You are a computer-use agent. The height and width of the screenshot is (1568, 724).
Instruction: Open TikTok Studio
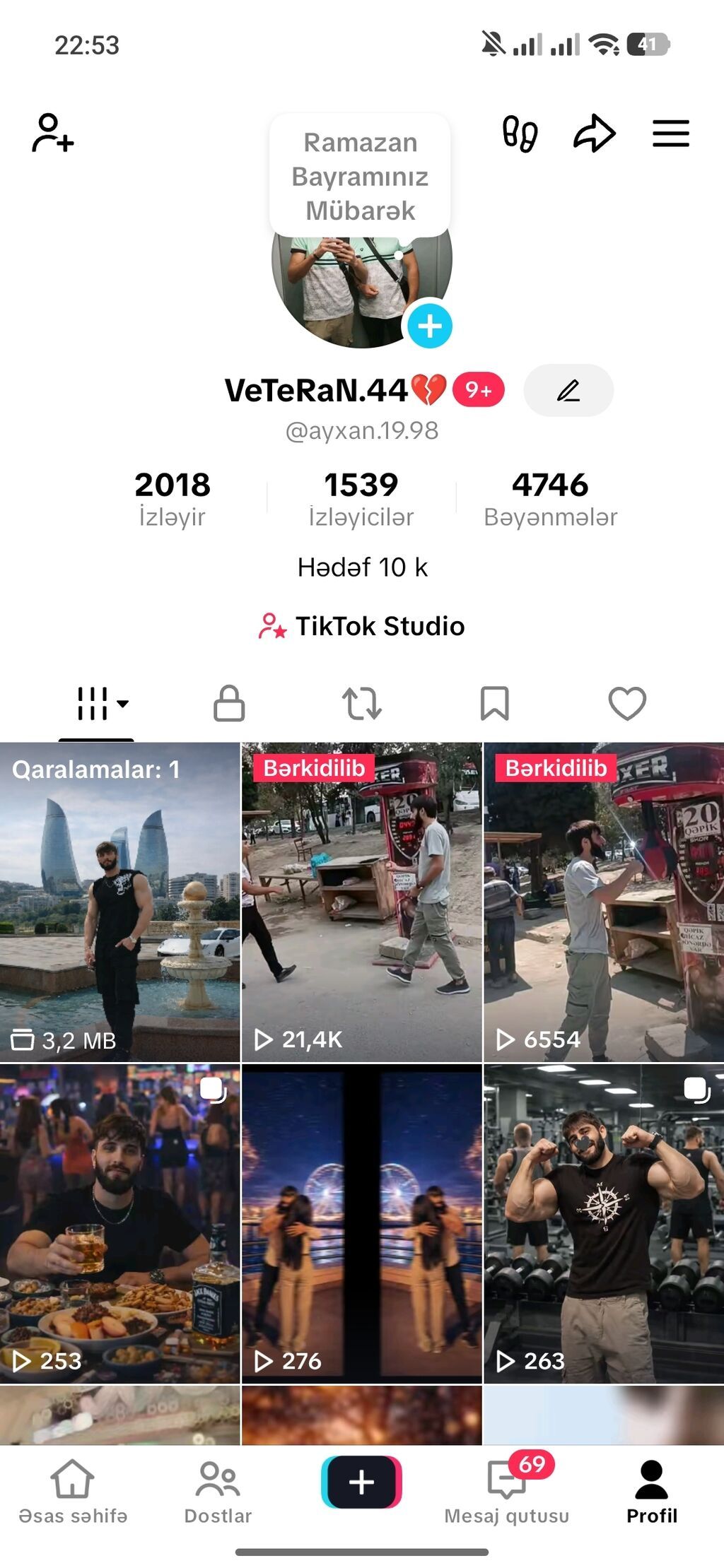point(362,626)
